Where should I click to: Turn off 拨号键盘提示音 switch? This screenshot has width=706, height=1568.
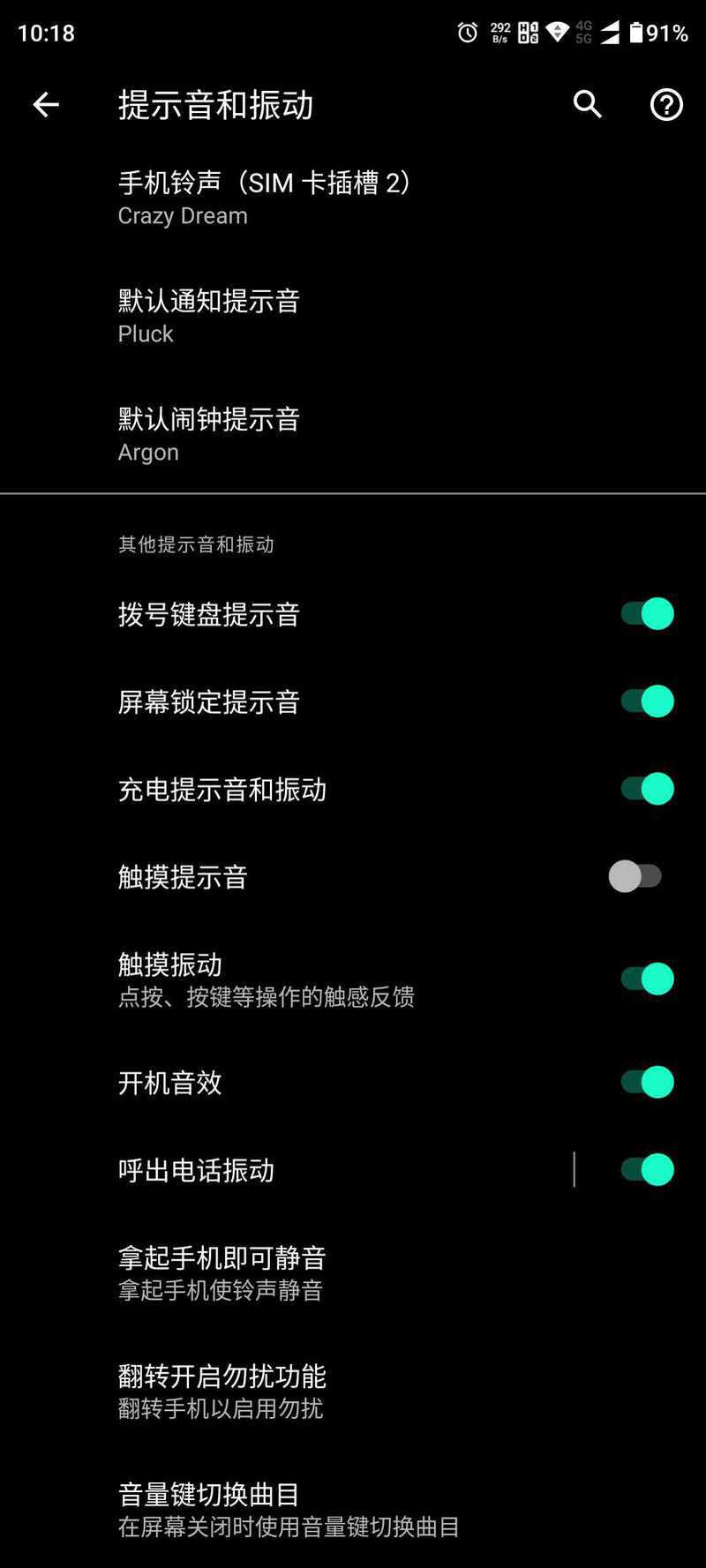[647, 613]
